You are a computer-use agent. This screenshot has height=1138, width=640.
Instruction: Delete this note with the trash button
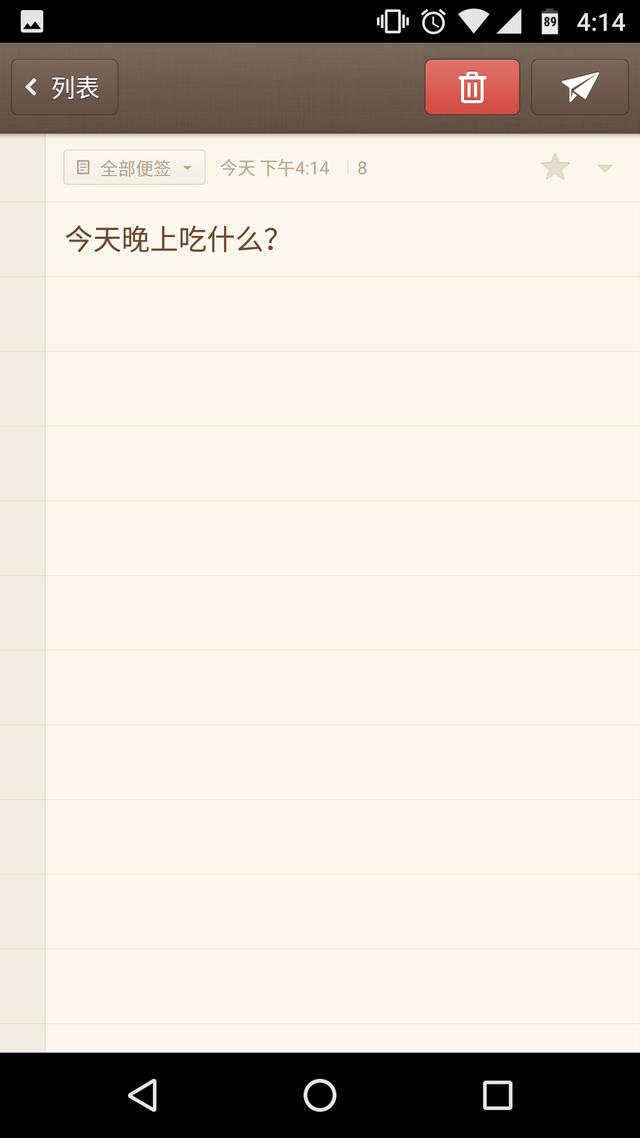[472, 88]
